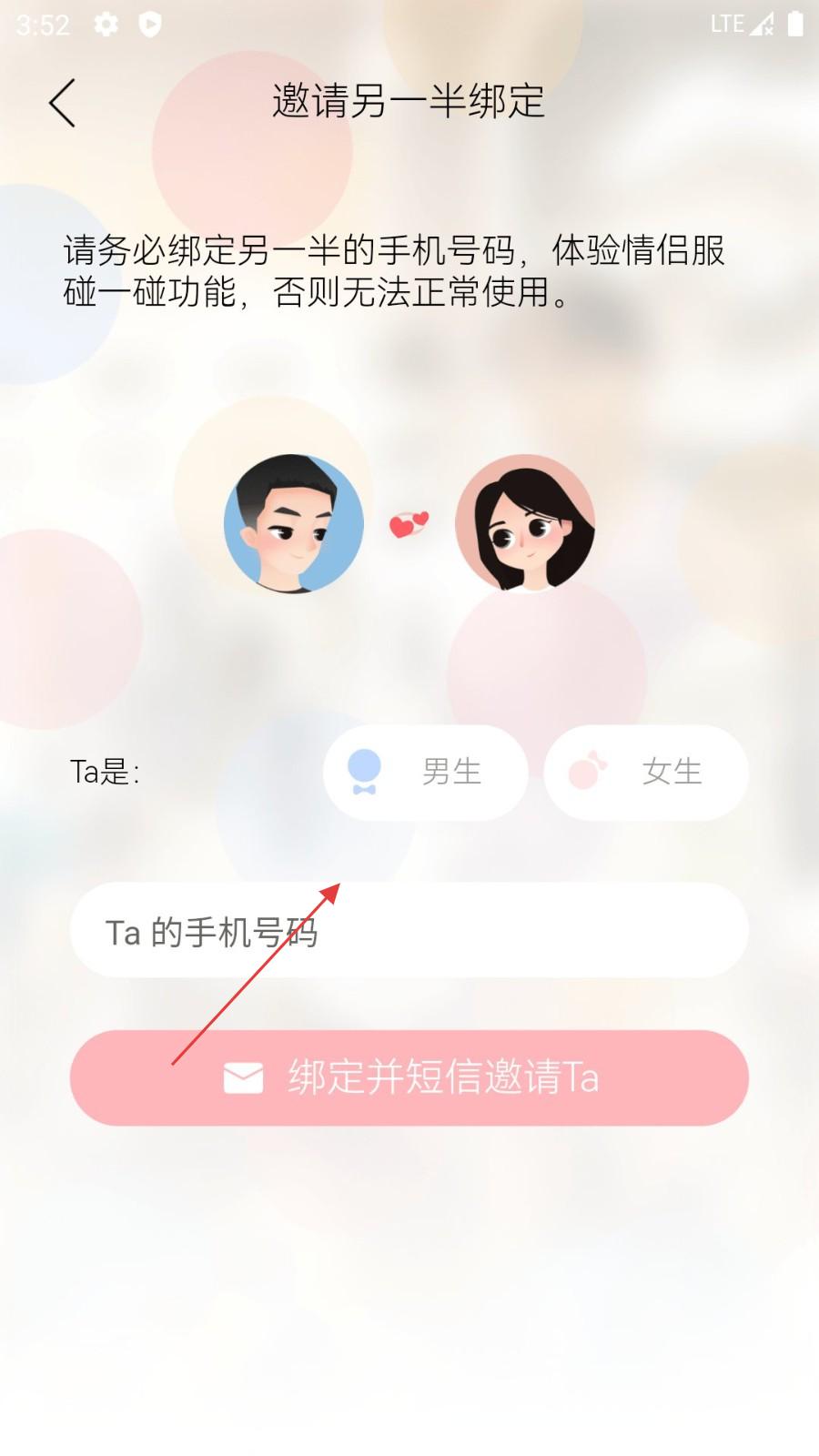Screen dimensions: 819x1456
Task: Focus the Ta 的手机号码 input field
Action: pos(409,930)
